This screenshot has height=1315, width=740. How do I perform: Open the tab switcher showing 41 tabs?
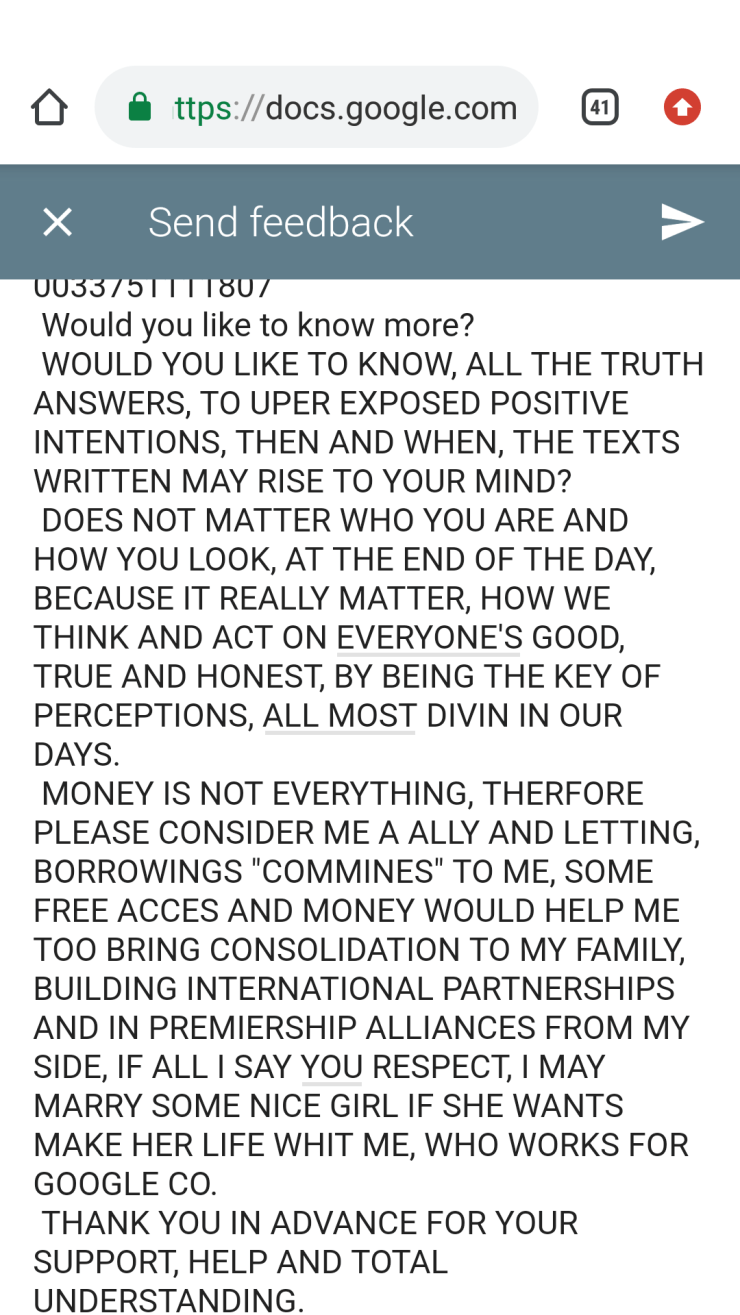(600, 107)
